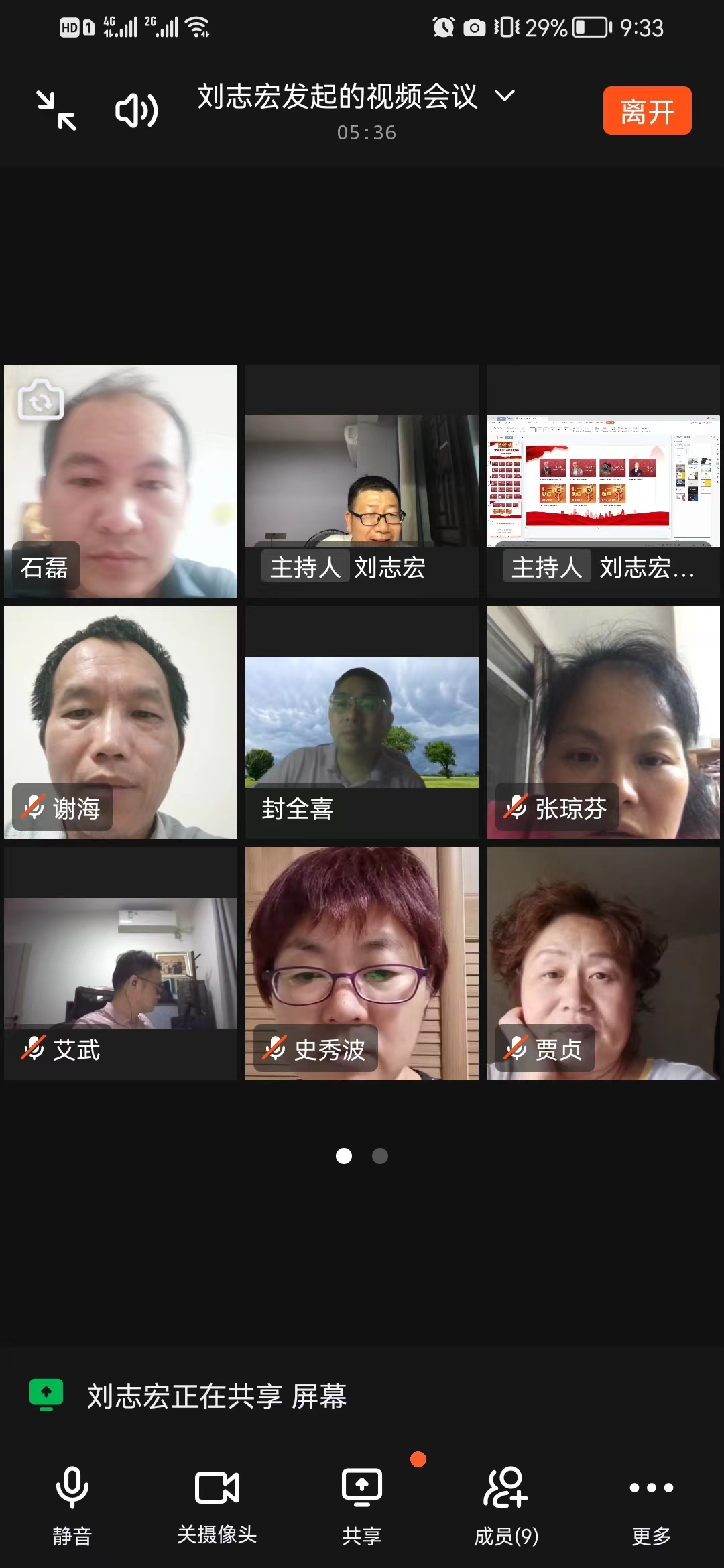
Task: Select 封全喜's video tile
Action: pos(362,722)
